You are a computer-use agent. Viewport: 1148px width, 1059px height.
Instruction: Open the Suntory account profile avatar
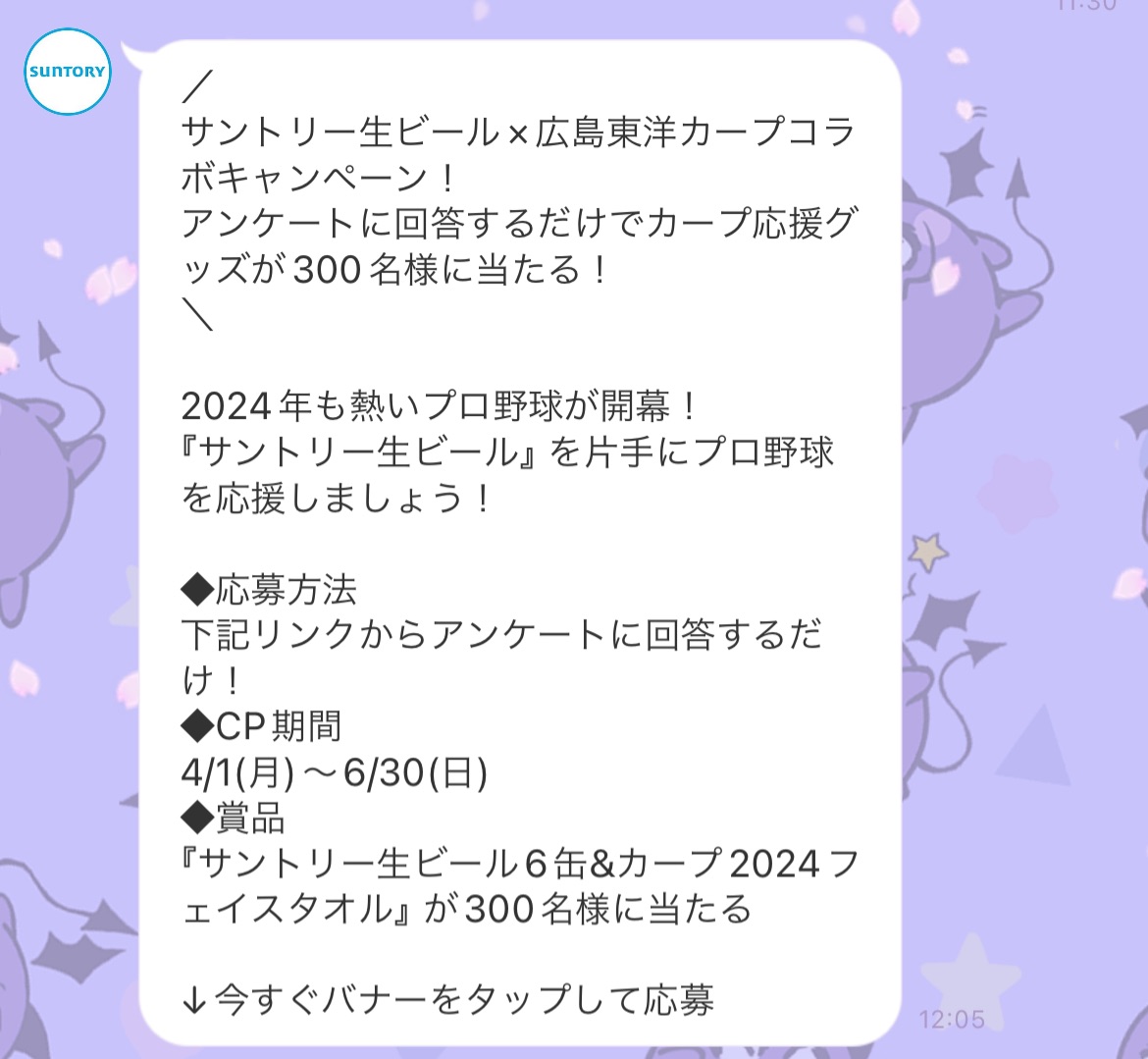[x=68, y=72]
